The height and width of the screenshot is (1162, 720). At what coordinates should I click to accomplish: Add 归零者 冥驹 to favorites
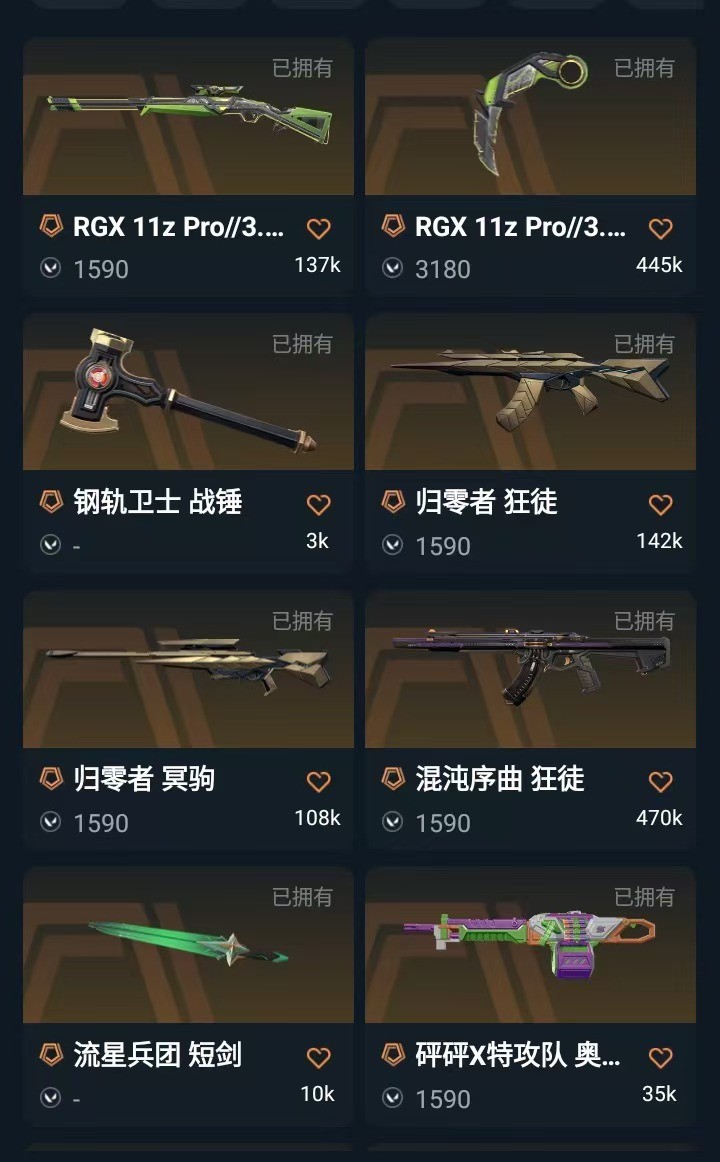pos(318,782)
